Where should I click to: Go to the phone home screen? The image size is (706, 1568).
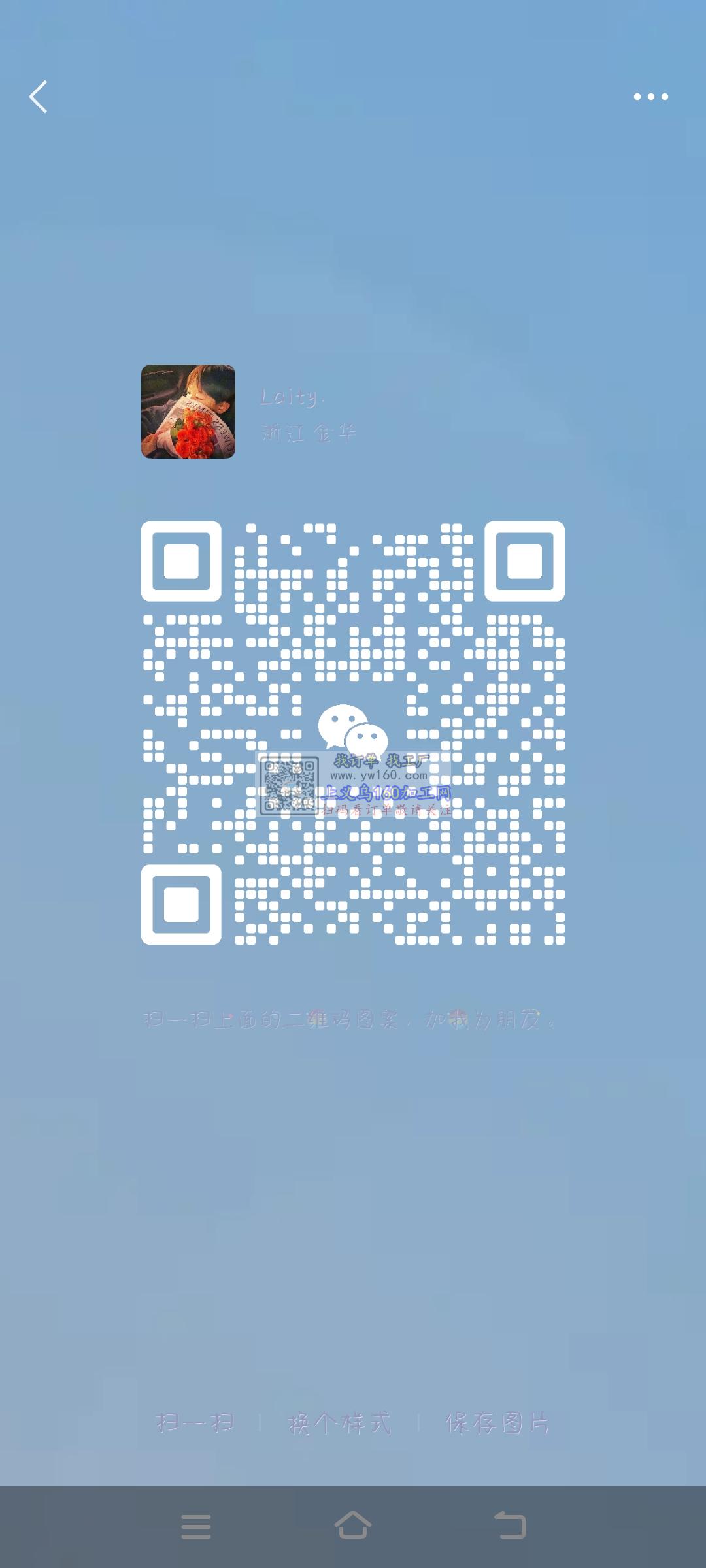point(353,1526)
